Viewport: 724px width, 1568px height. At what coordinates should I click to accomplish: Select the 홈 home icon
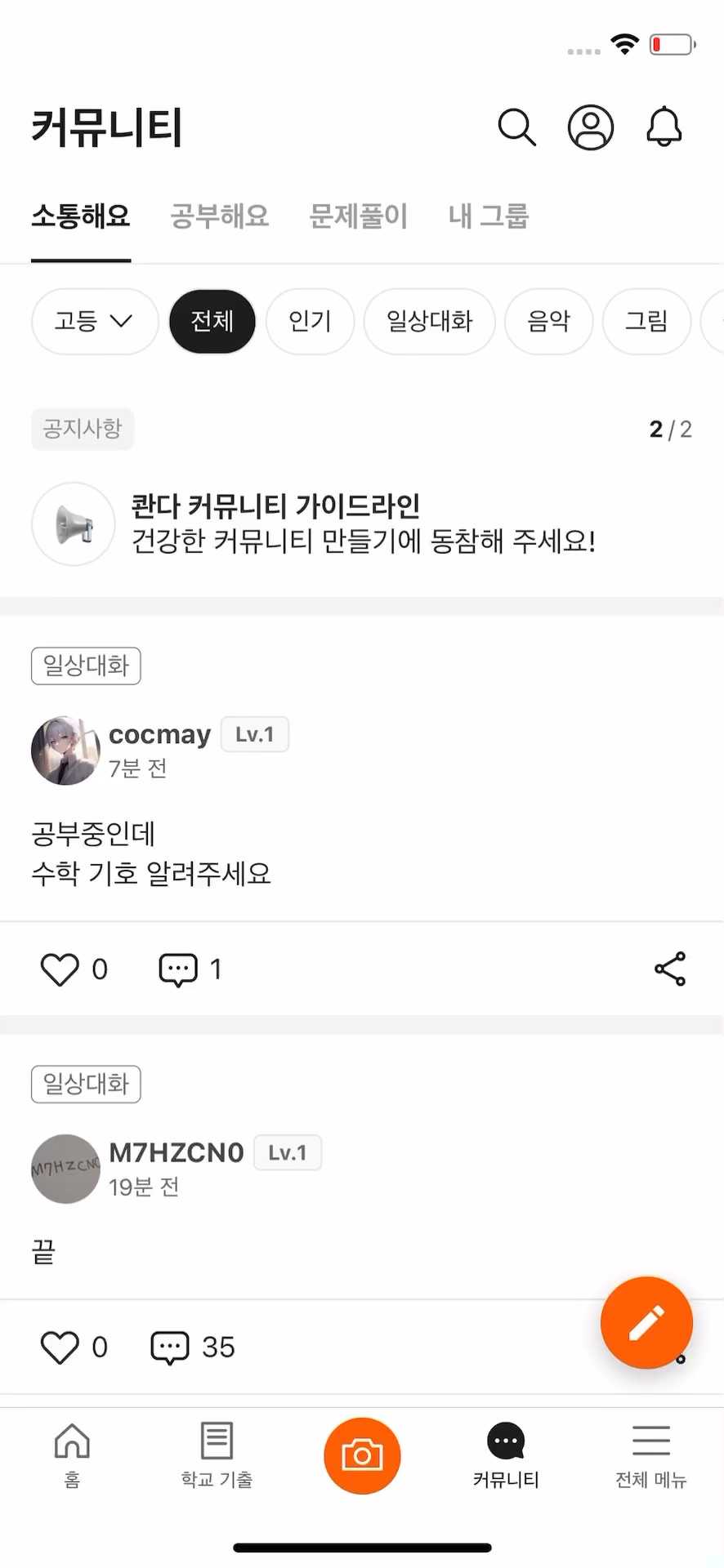pos(72,1455)
